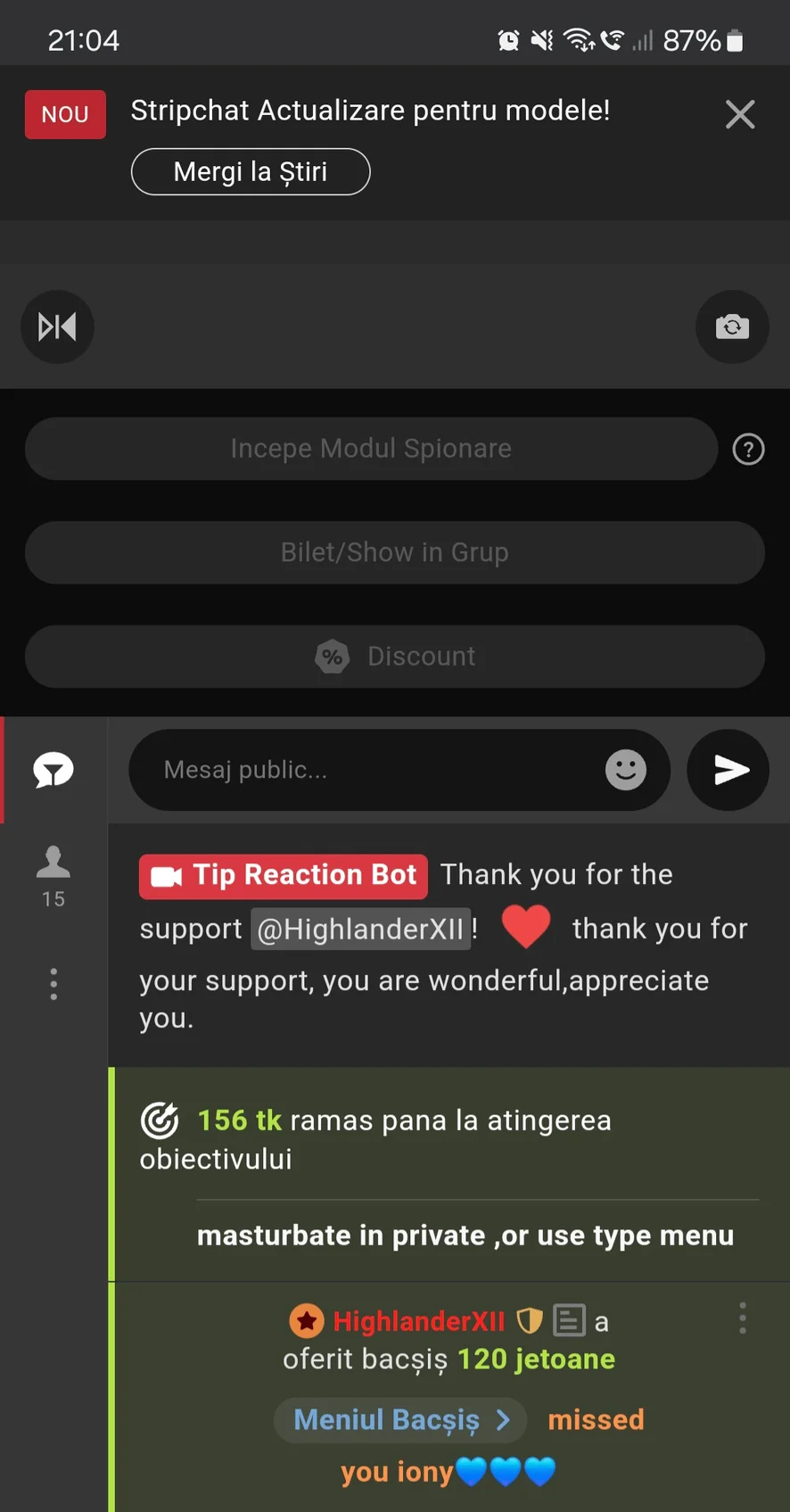790x1512 pixels.
Task: Send the public message
Action: point(728,770)
